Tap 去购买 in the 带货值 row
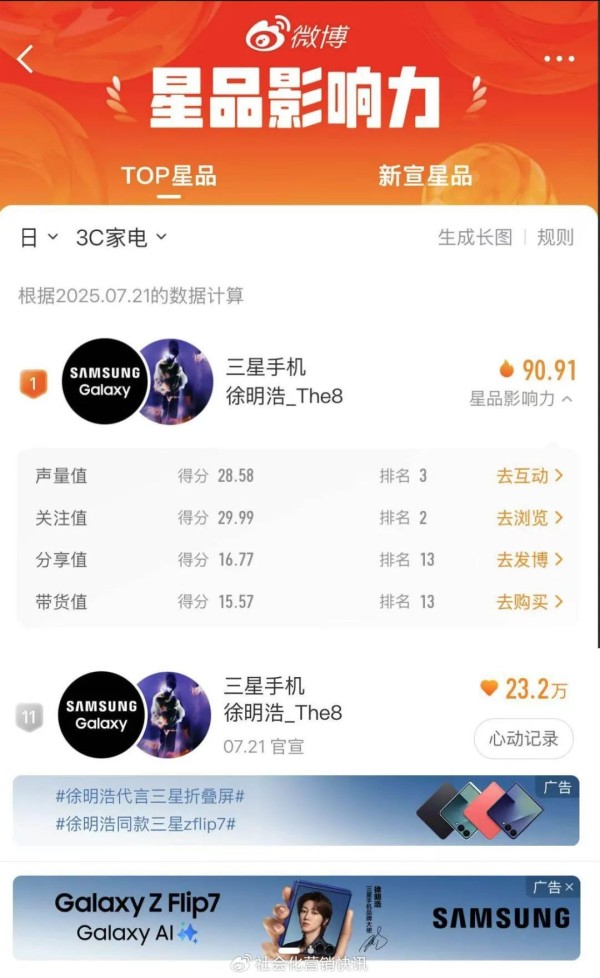This screenshot has height=978, width=600. pos(530,602)
